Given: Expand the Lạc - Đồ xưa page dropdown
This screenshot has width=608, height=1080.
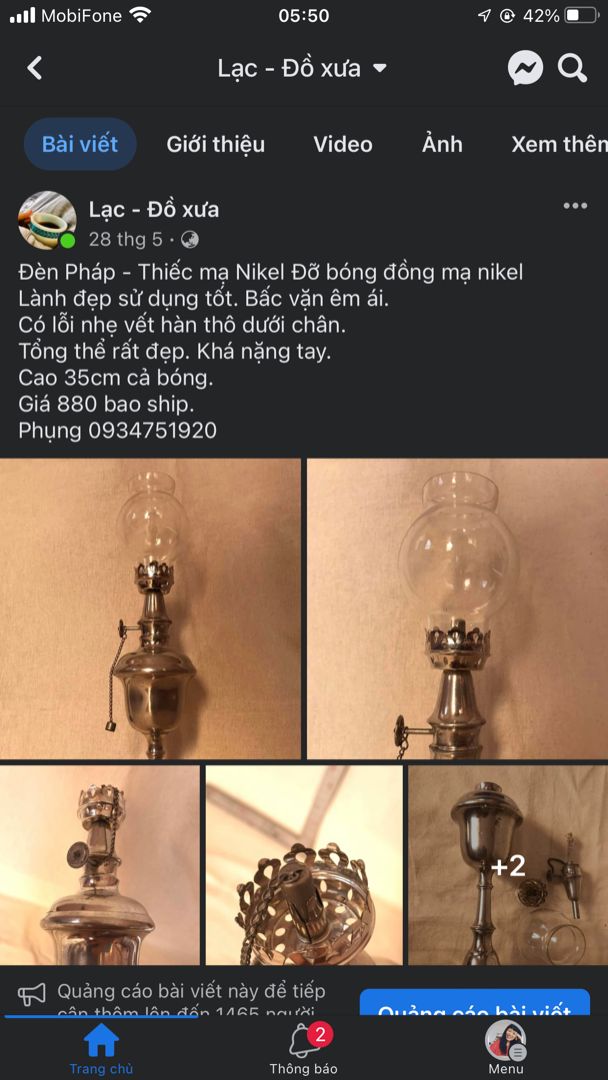Looking at the screenshot, I should tap(379, 69).
